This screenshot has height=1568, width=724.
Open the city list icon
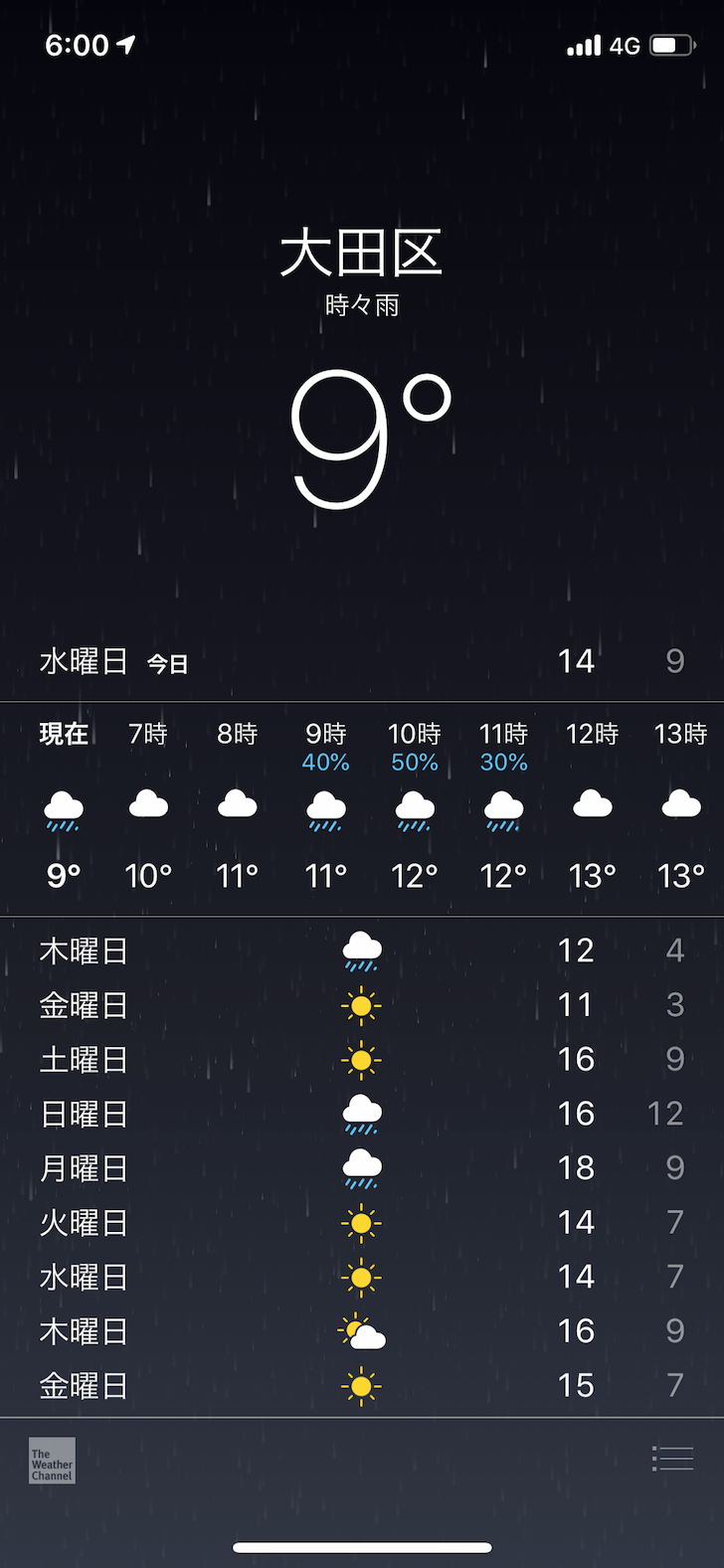672,1459
